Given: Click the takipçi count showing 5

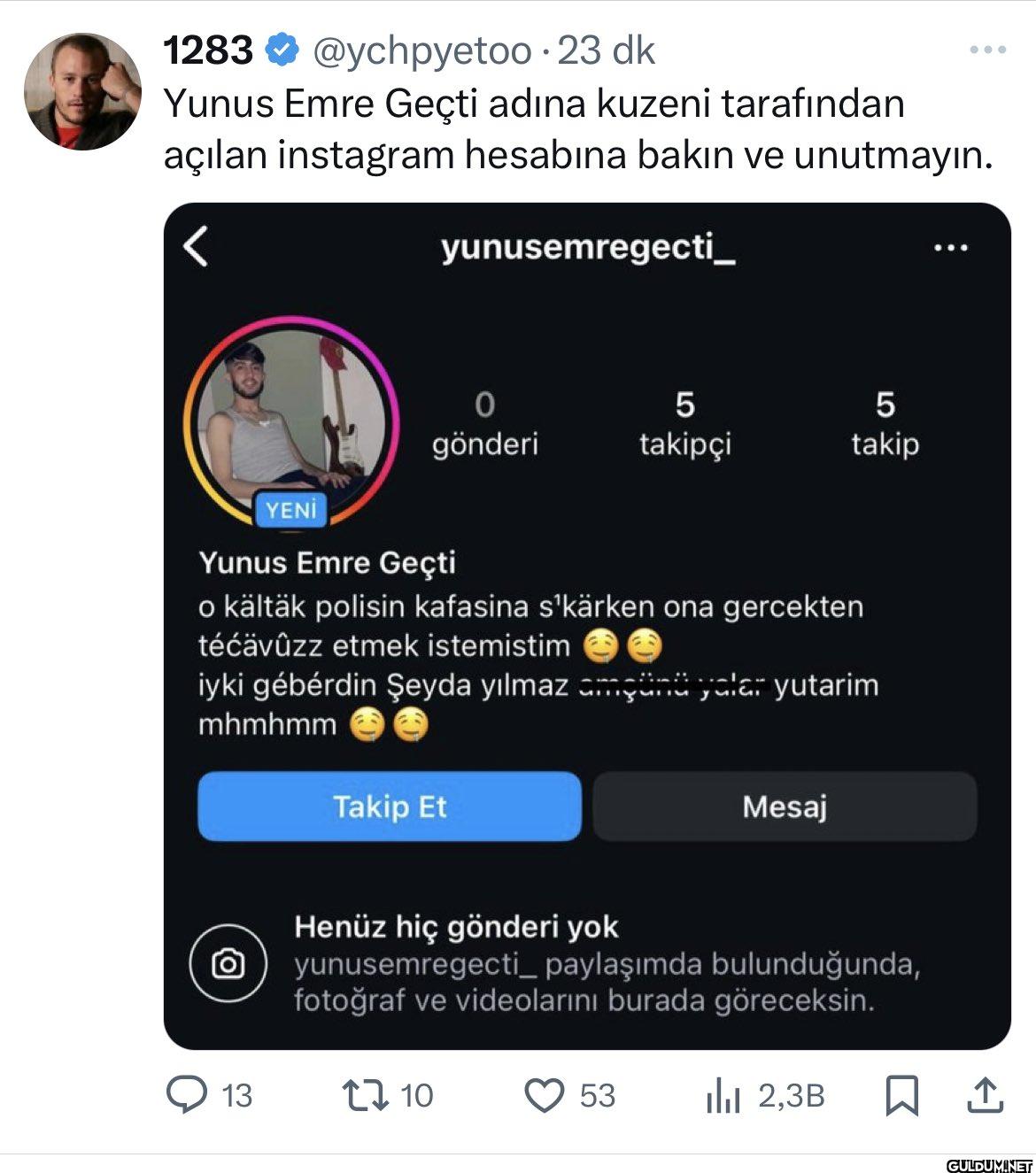Looking at the screenshot, I should [686, 425].
